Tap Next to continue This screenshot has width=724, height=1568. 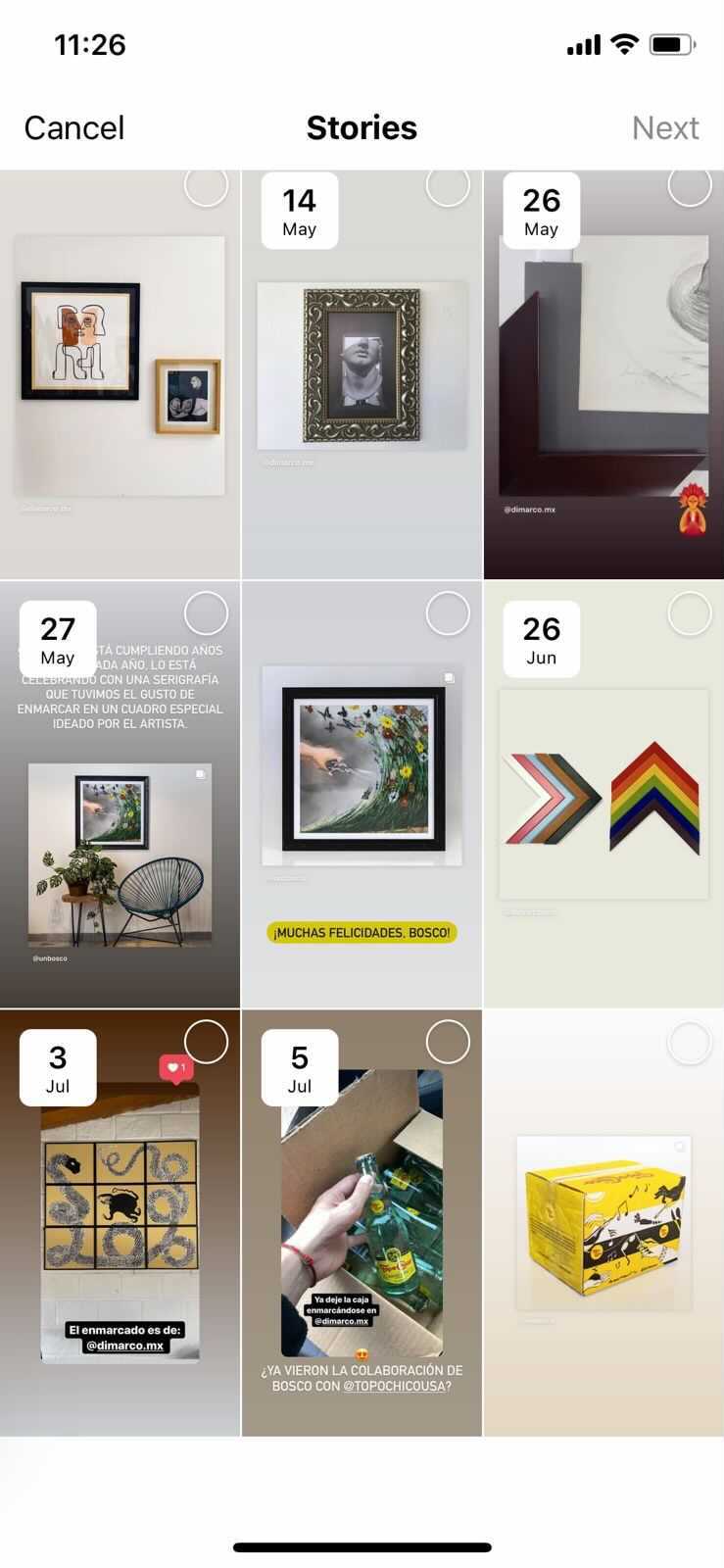[x=664, y=127]
